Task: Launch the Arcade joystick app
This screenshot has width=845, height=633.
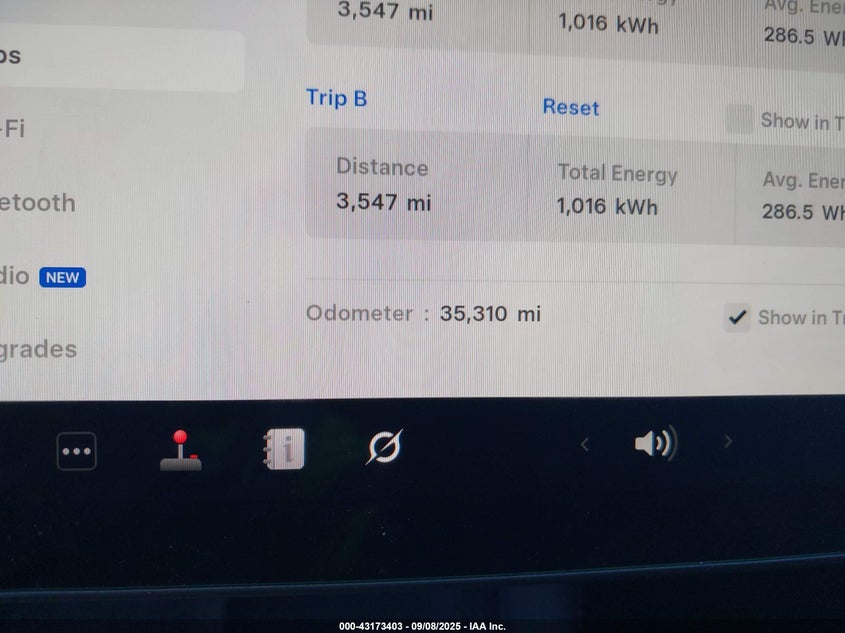Action: [x=180, y=450]
